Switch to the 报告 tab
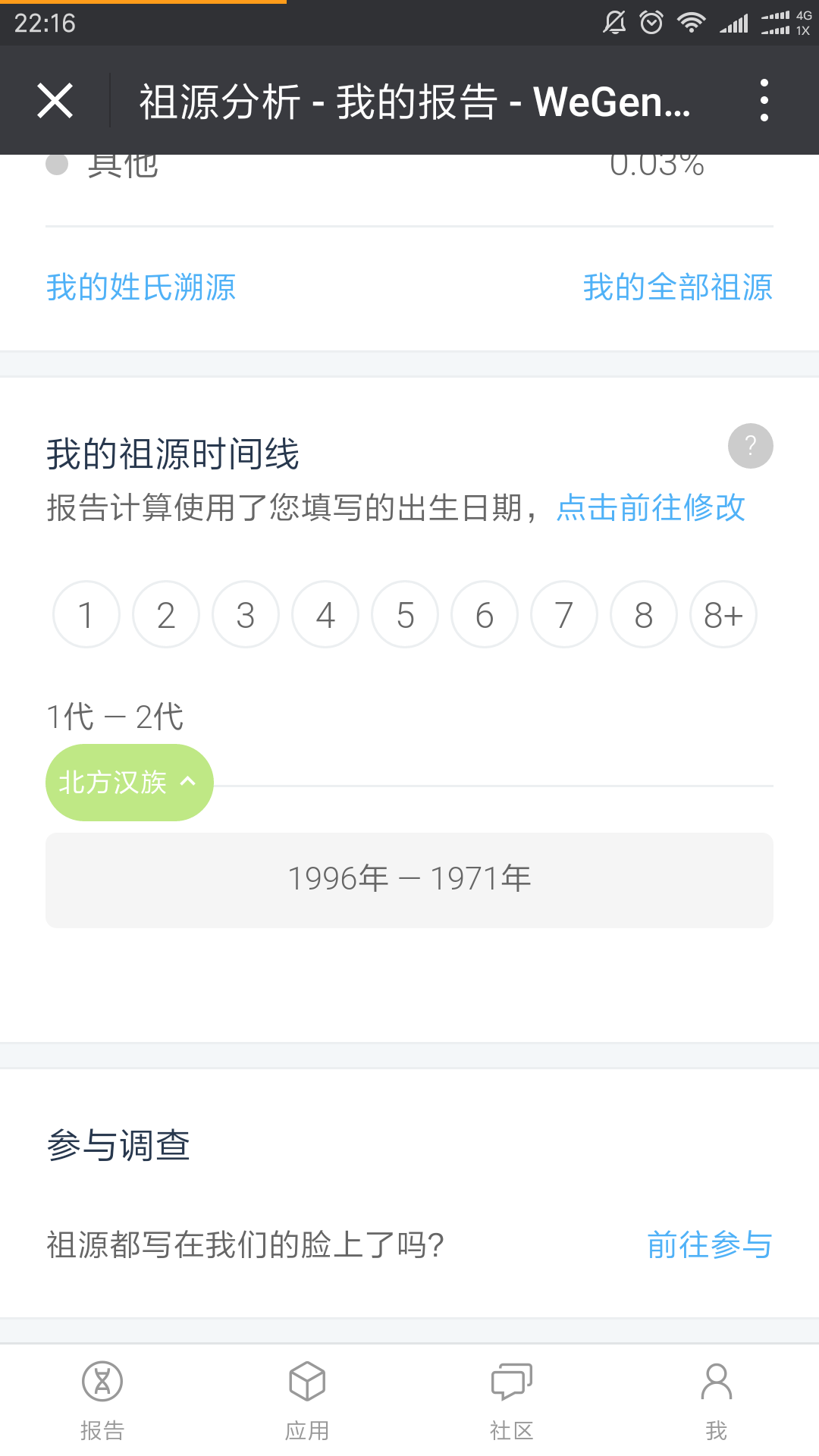This screenshot has height=1456, width=819. pyautogui.click(x=102, y=1400)
